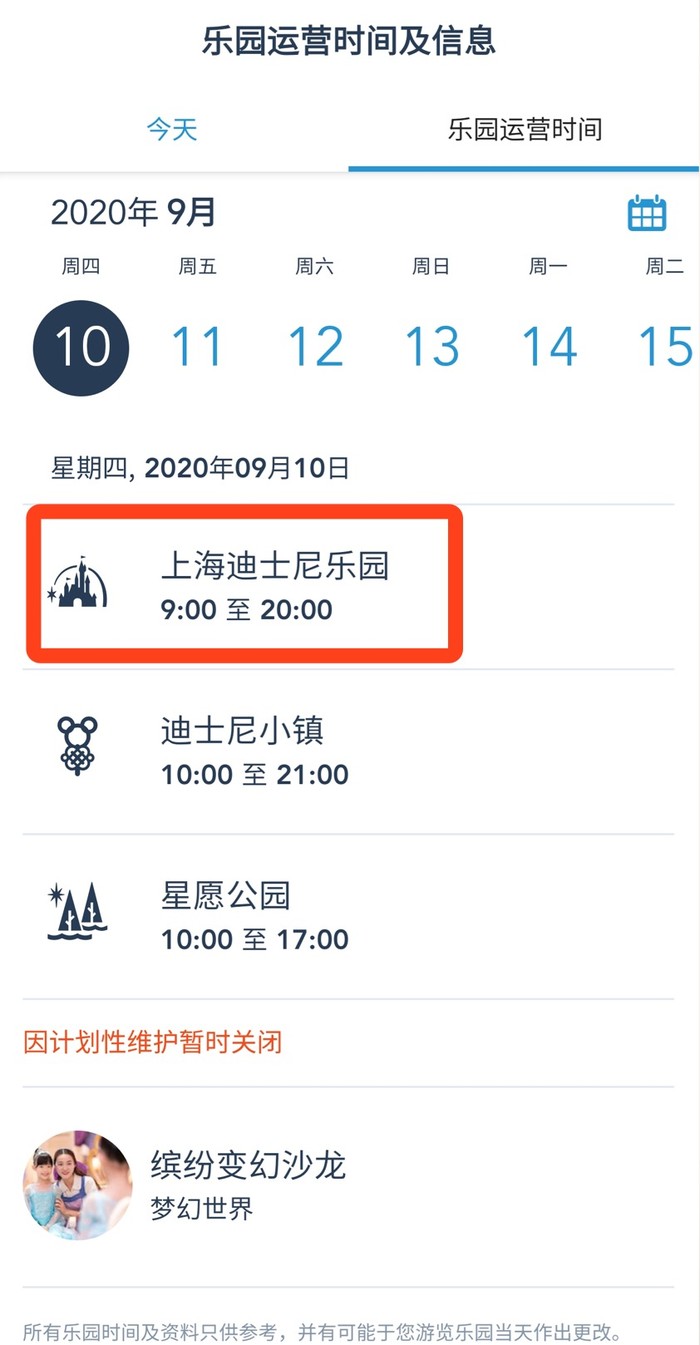The height and width of the screenshot is (1345, 700).
Task: Open 缤纷变幻沙龙 closed attraction
Action: click(249, 1185)
